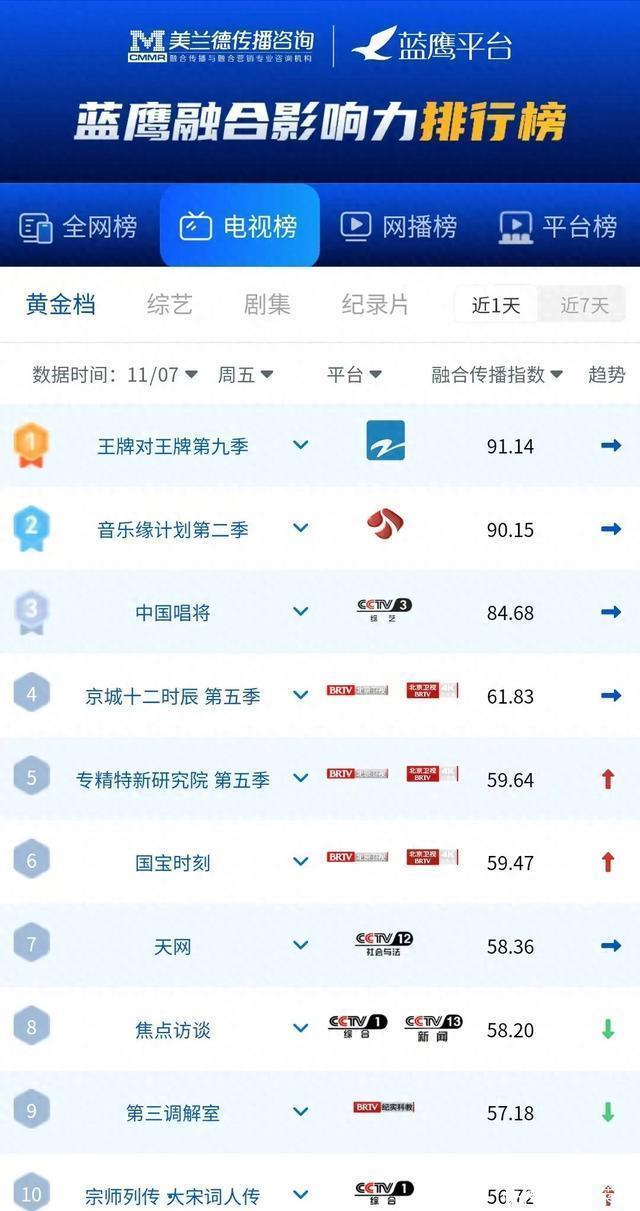Image resolution: width=640 pixels, height=1211 pixels.
Task: Open the 平台 filter dropdown
Action: click(355, 375)
